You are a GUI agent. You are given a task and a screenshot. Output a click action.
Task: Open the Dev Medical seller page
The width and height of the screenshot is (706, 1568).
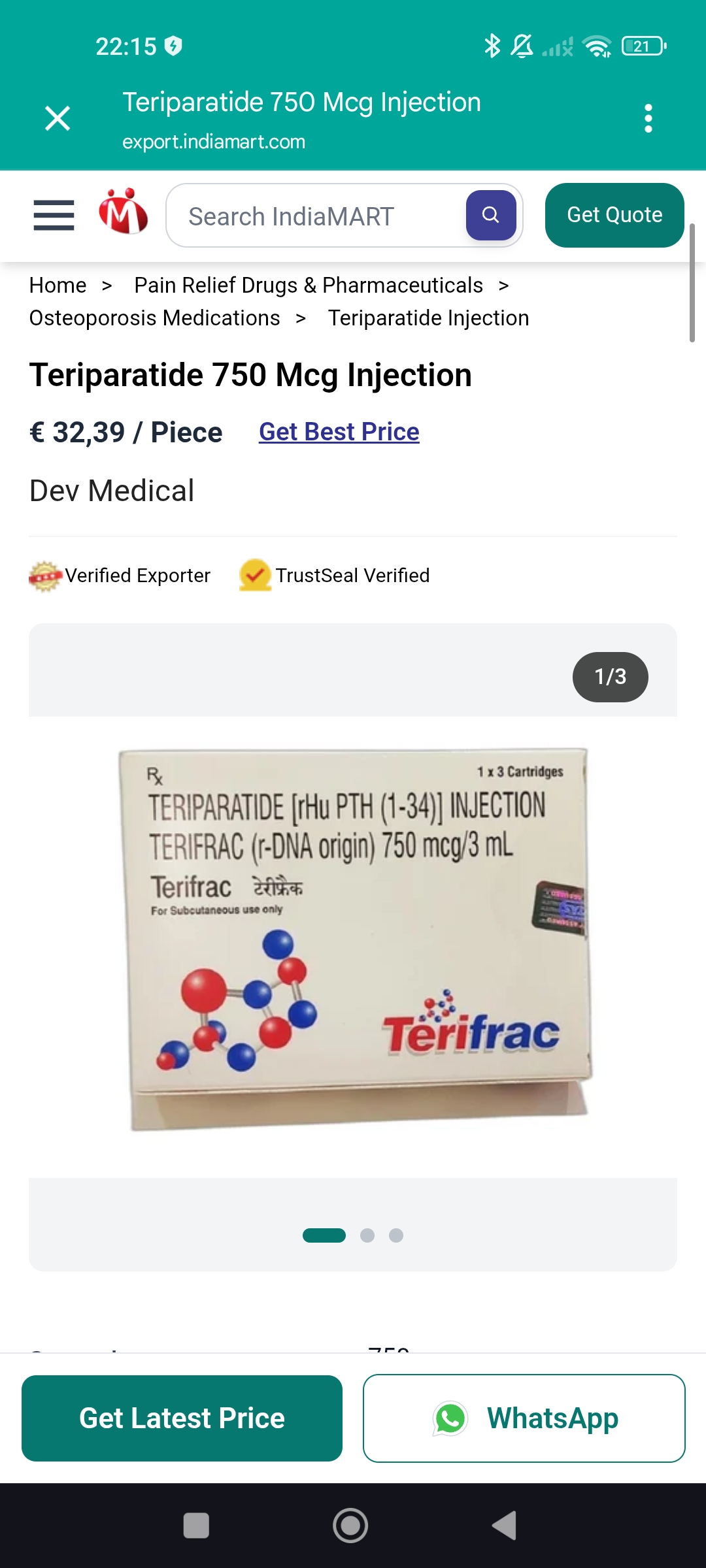[x=112, y=491]
